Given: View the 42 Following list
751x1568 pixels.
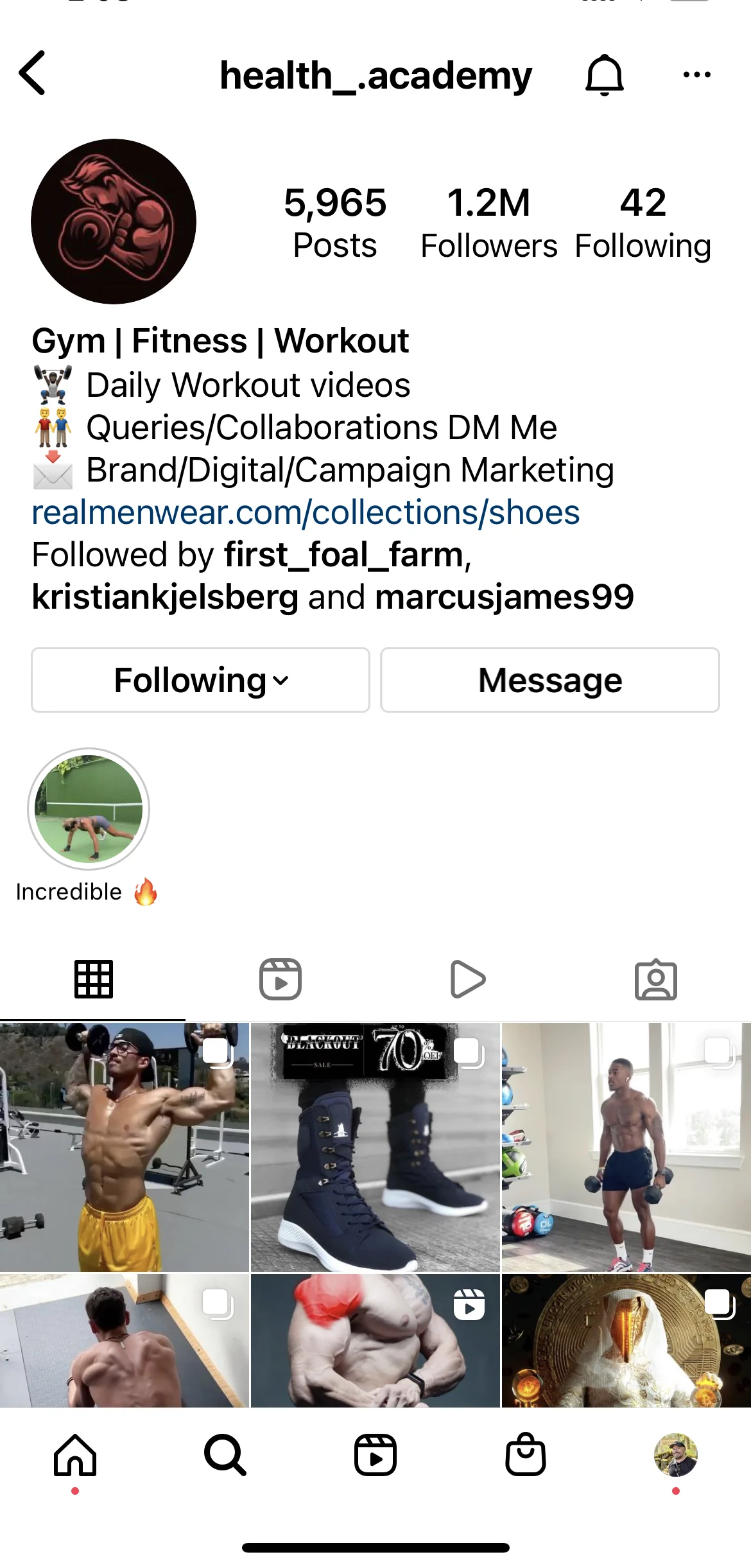Looking at the screenshot, I should click(x=643, y=223).
